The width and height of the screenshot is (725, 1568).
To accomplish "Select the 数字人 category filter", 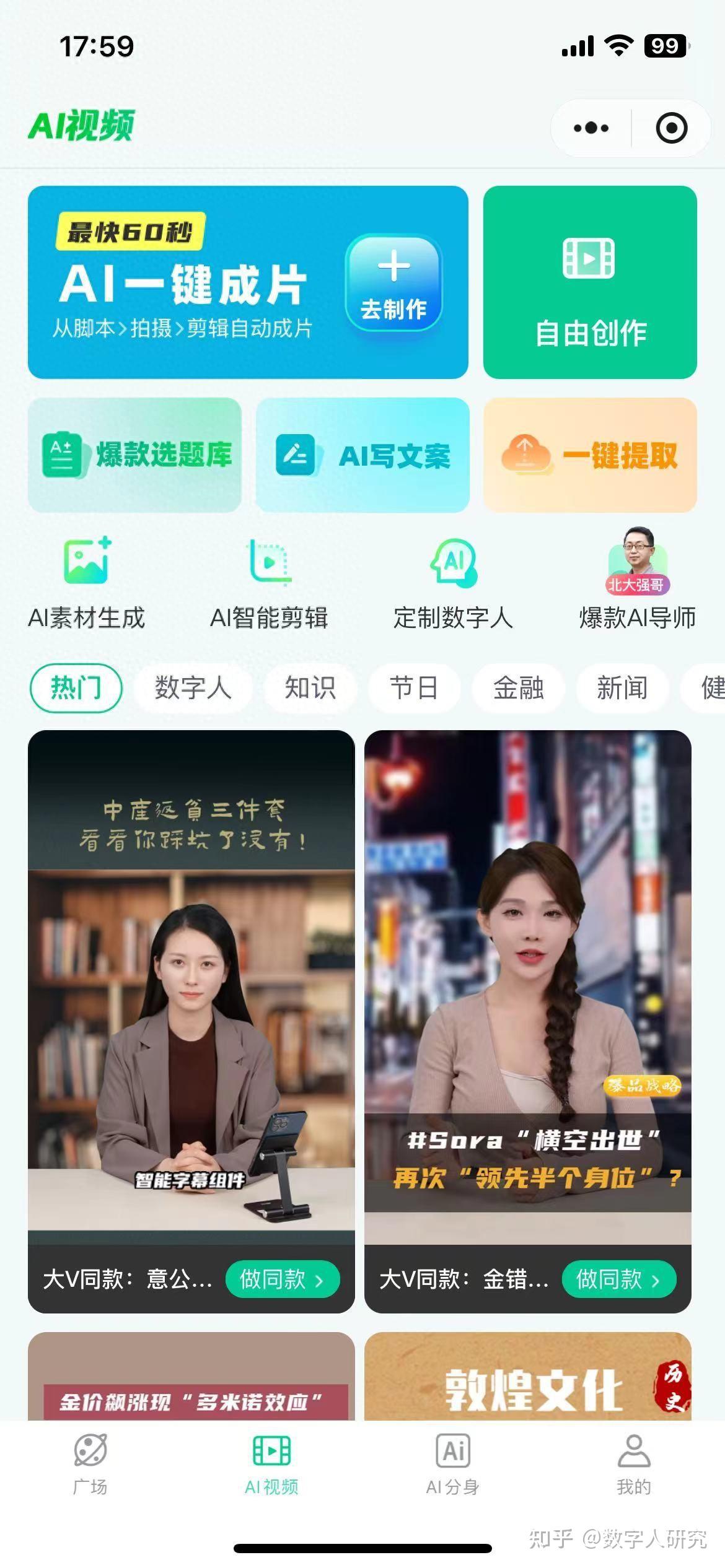I will pyautogui.click(x=192, y=687).
